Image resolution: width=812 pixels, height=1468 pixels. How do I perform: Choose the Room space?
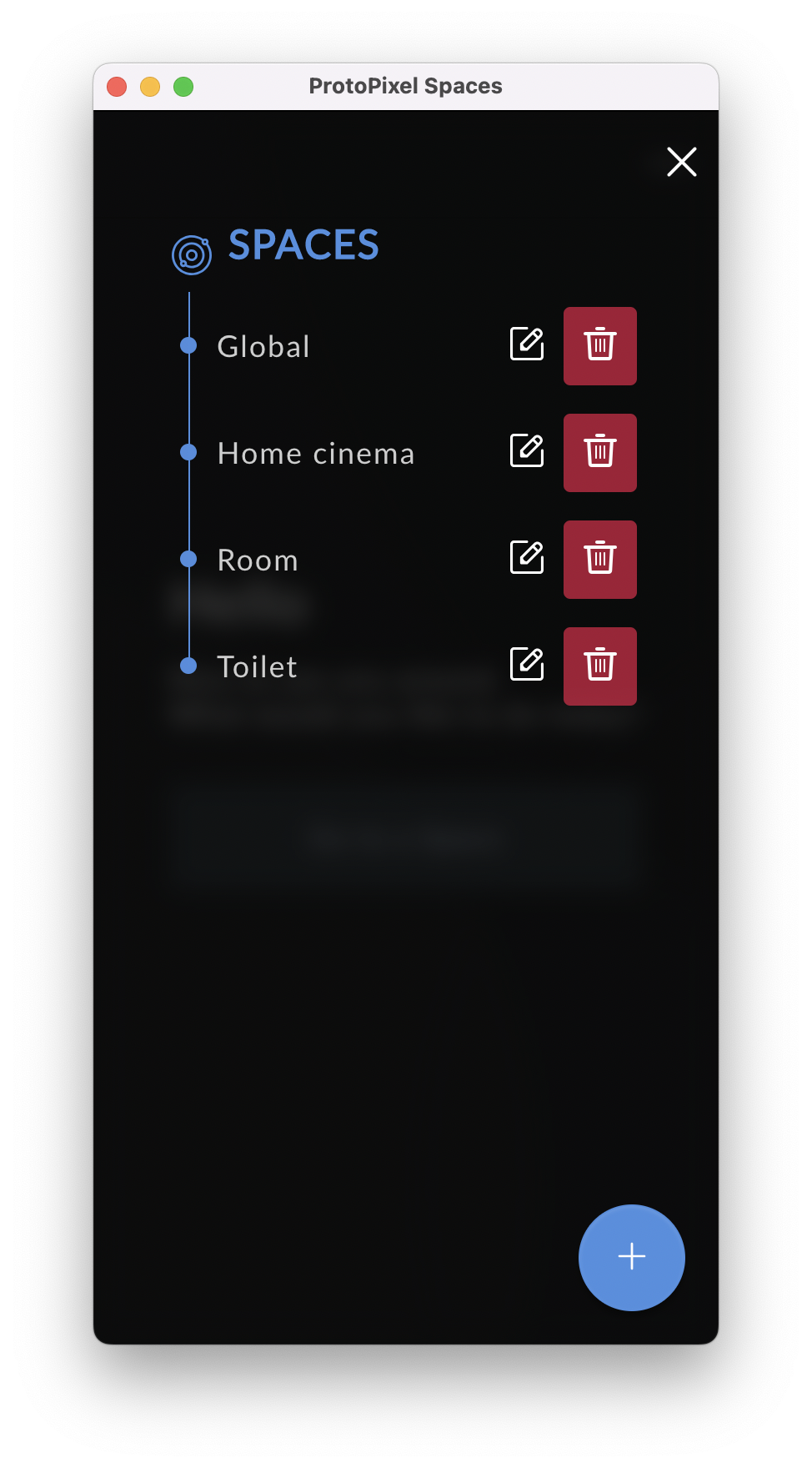coord(258,561)
